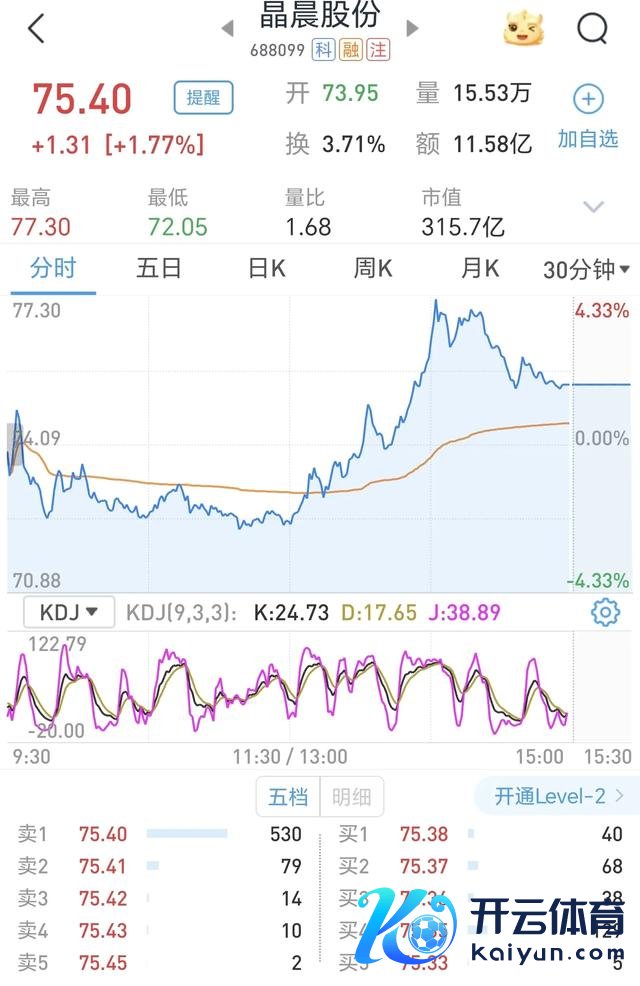The image size is (640, 986).
Task: Change the KDJ indicator dropdown
Action: [69, 612]
